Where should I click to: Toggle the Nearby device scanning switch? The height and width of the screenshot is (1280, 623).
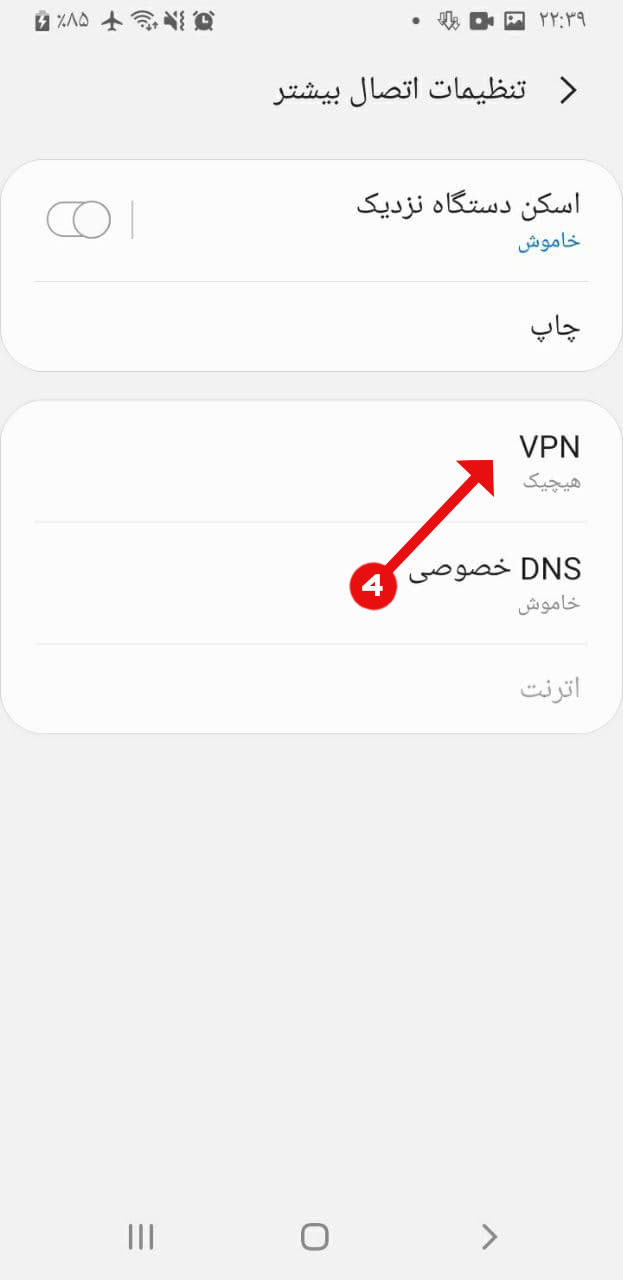pos(79,219)
